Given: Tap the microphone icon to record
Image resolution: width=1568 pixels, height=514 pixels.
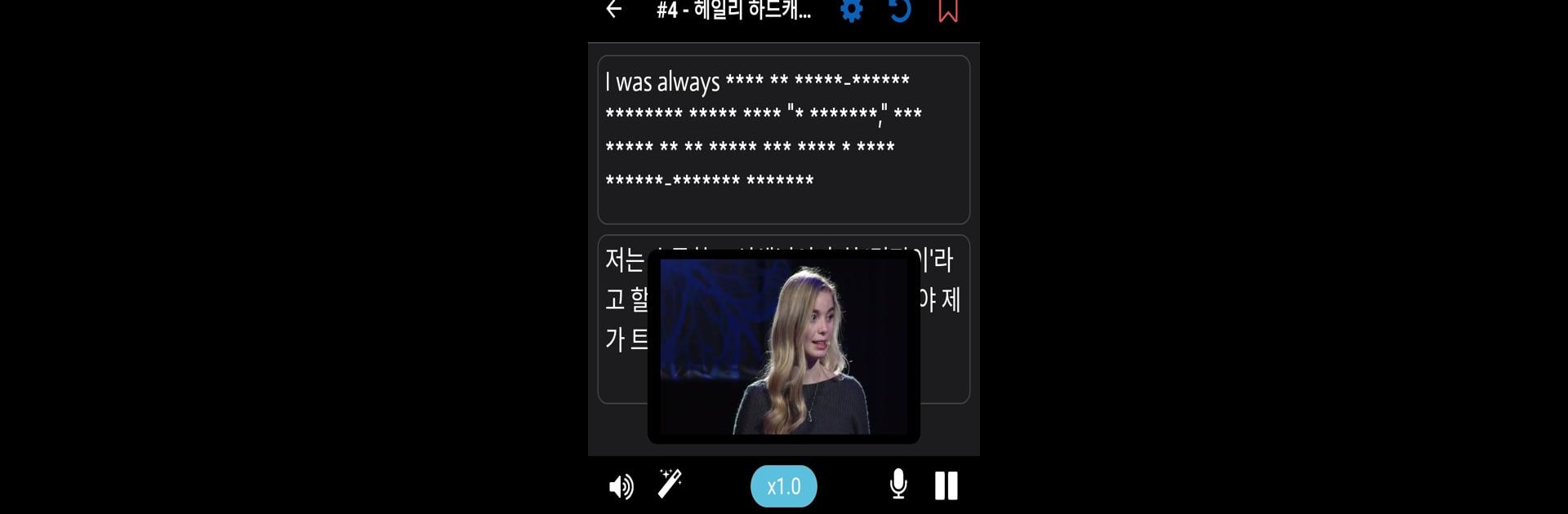Looking at the screenshot, I should [898, 485].
